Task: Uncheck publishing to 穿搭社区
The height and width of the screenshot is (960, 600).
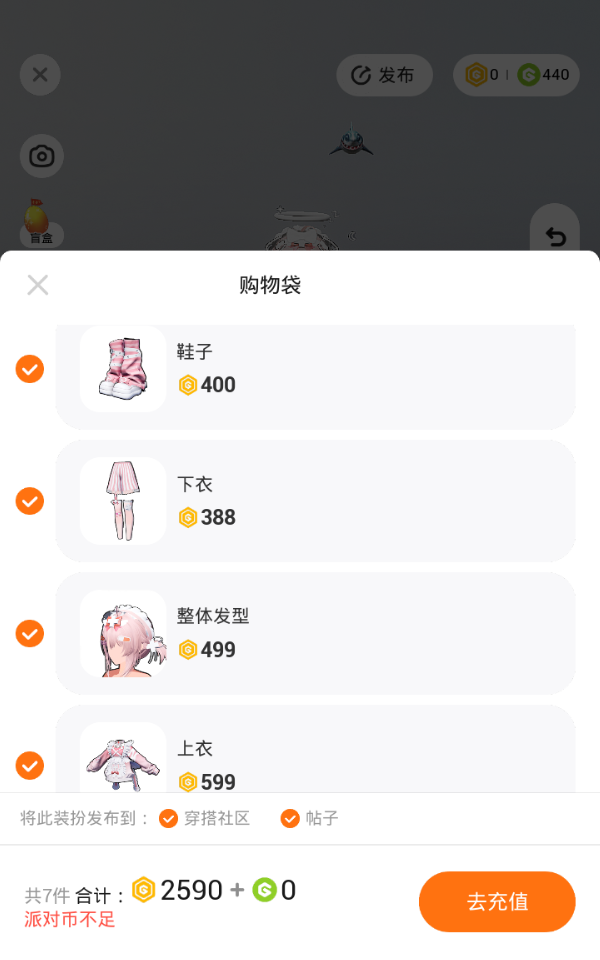Action: 169,818
